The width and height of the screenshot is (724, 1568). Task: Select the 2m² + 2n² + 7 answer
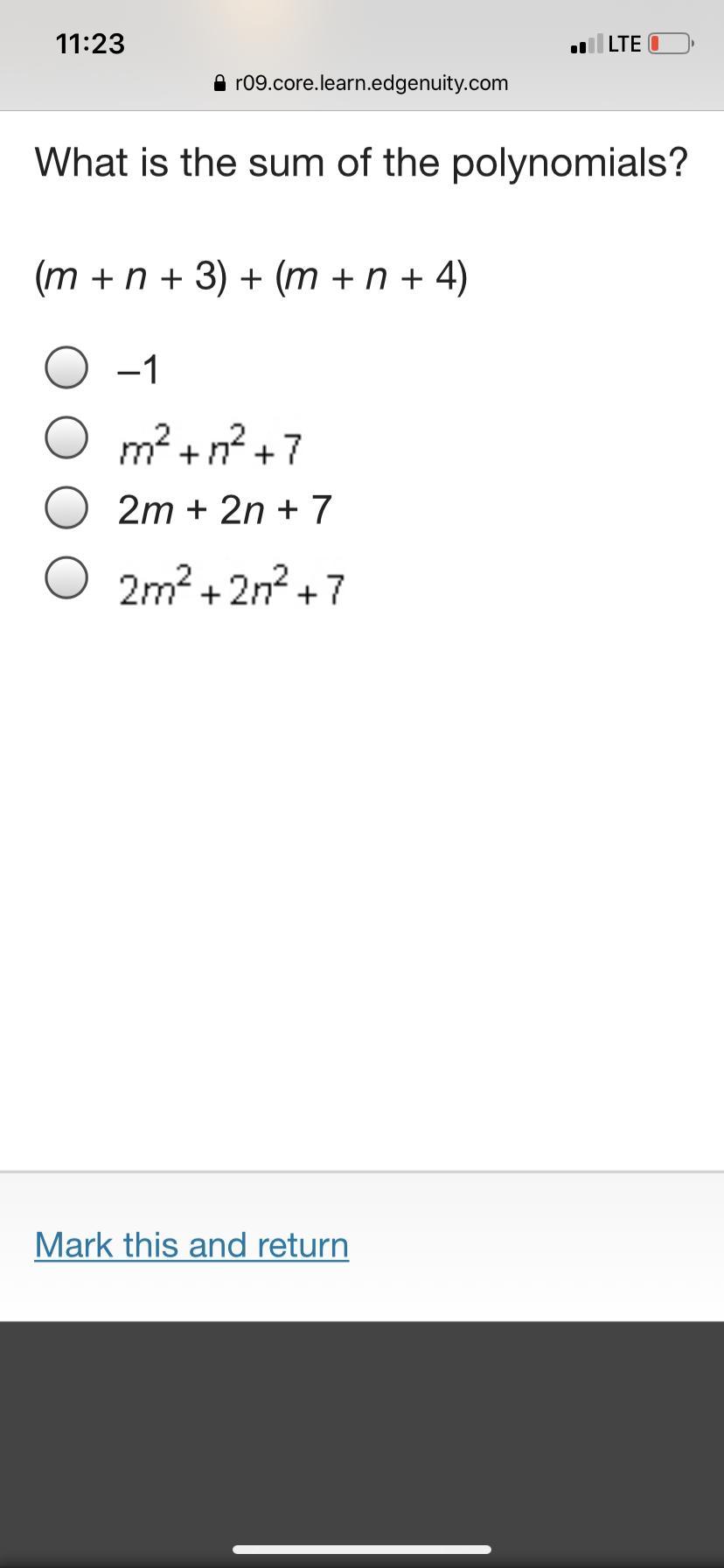tap(66, 578)
